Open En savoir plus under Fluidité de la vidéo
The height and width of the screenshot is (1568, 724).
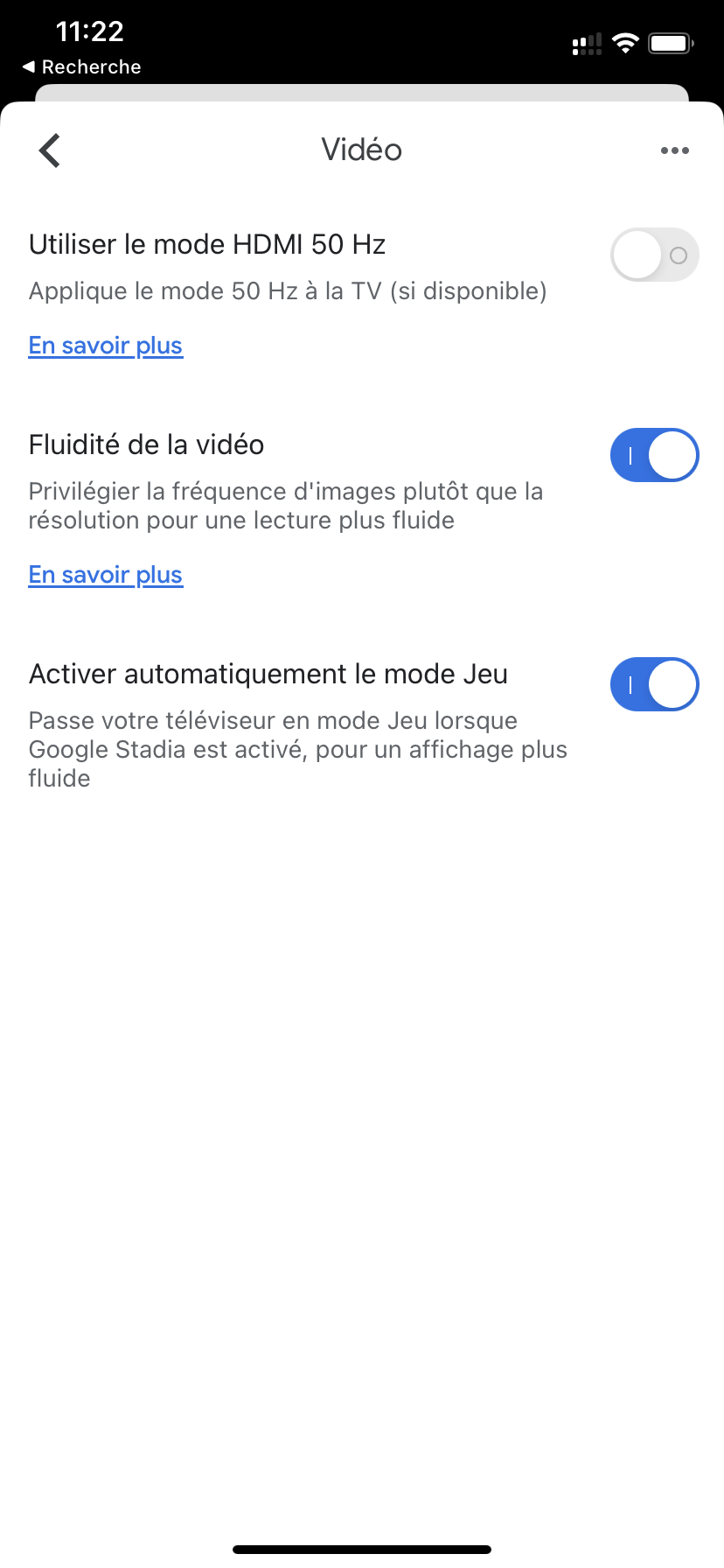[106, 575]
